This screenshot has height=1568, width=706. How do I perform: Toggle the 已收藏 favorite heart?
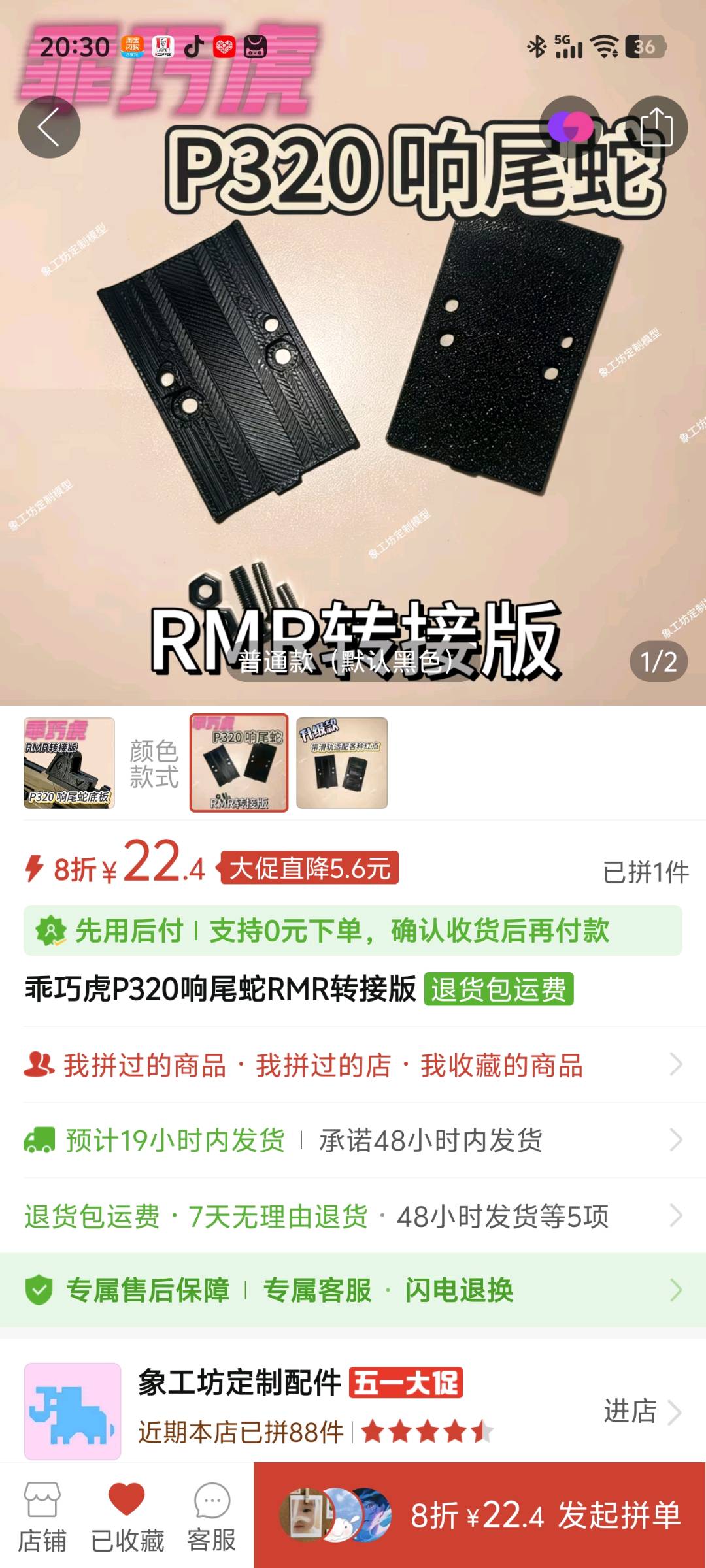[x=127, y=1517]
